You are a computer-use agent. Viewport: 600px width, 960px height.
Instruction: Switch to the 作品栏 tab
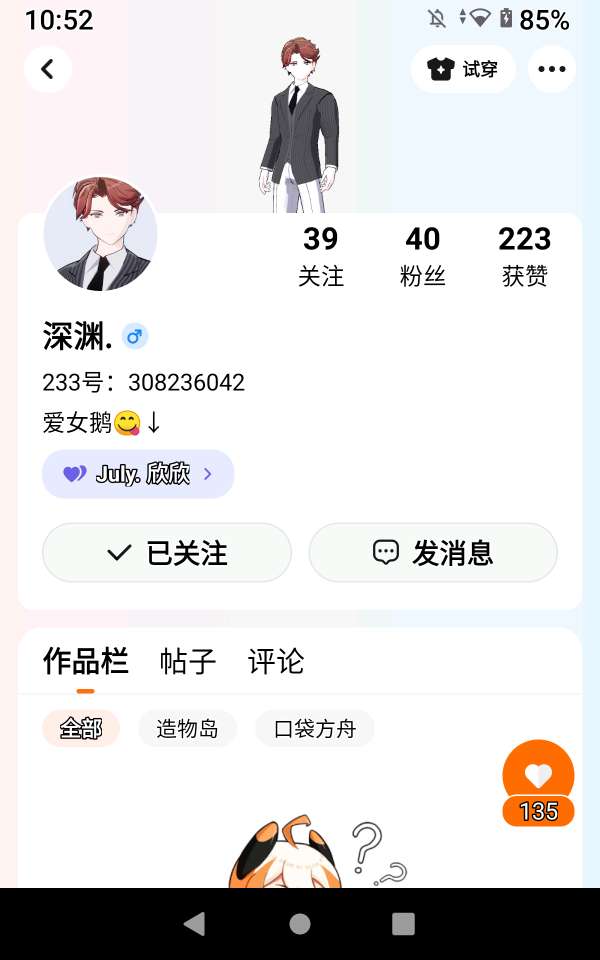click(x=86, y=661)
